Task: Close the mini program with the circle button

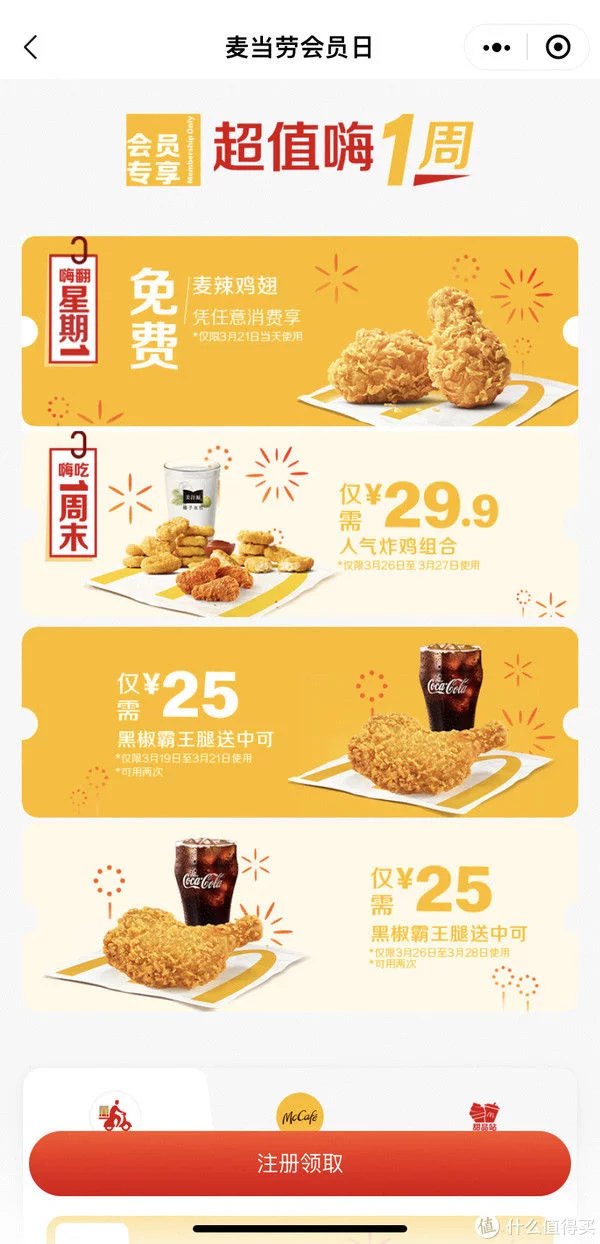Action: (x=558, y=47)
